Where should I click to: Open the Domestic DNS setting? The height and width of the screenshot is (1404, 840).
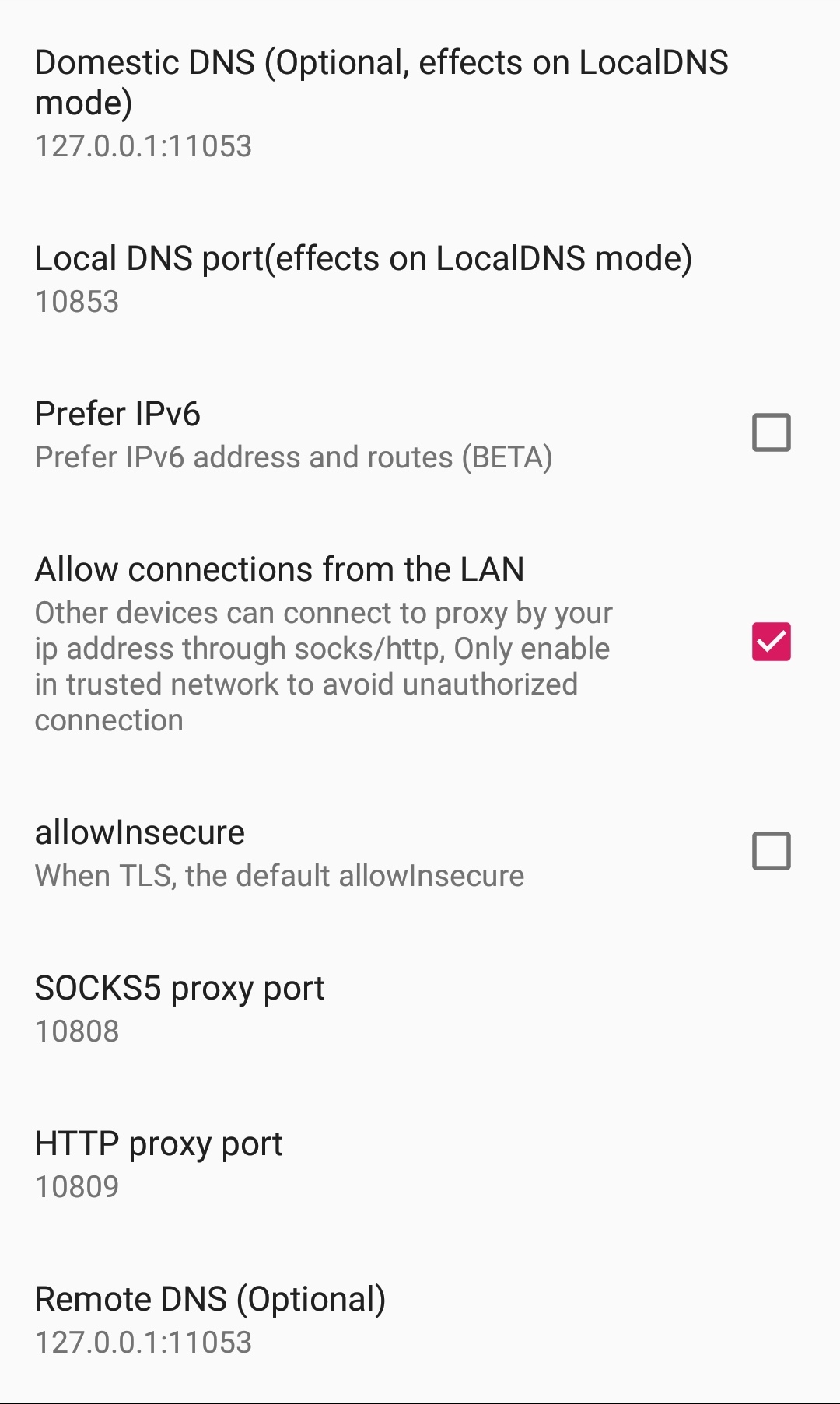[x=311, y=101]
